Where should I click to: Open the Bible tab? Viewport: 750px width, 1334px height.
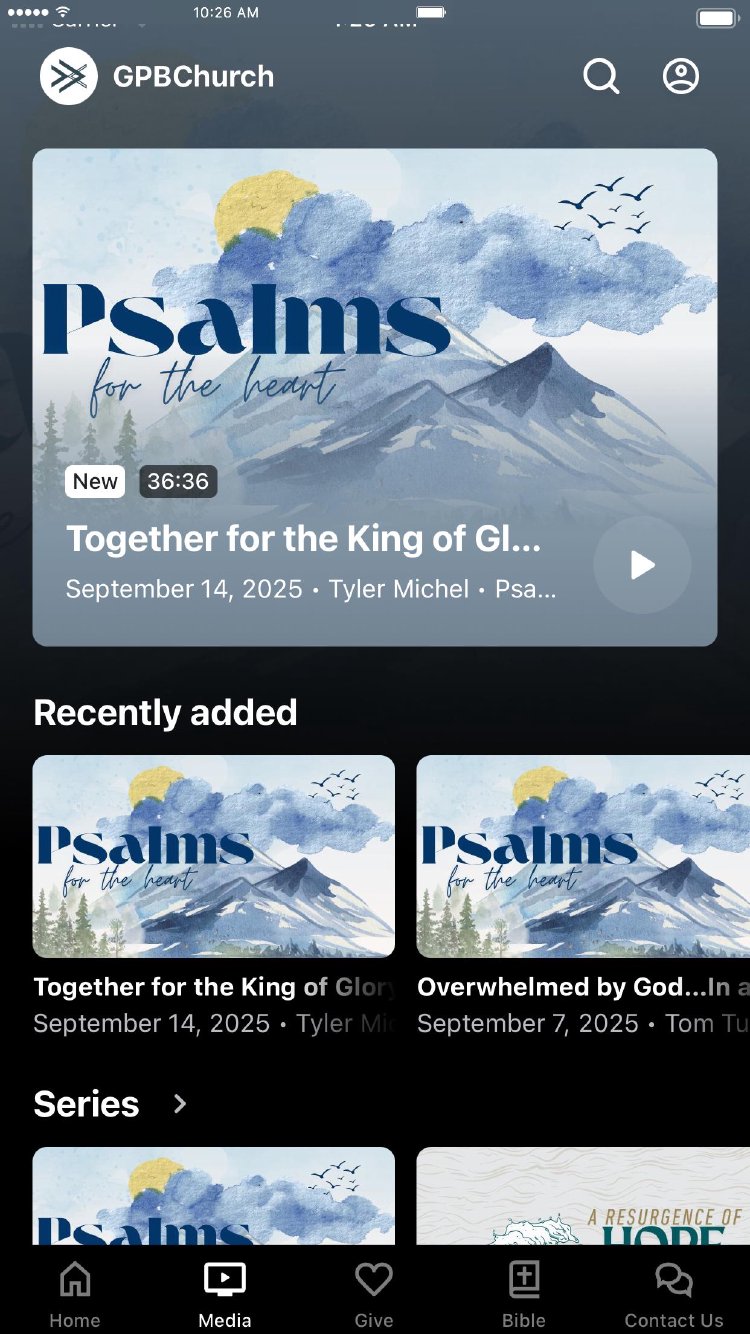[524, 1294]
